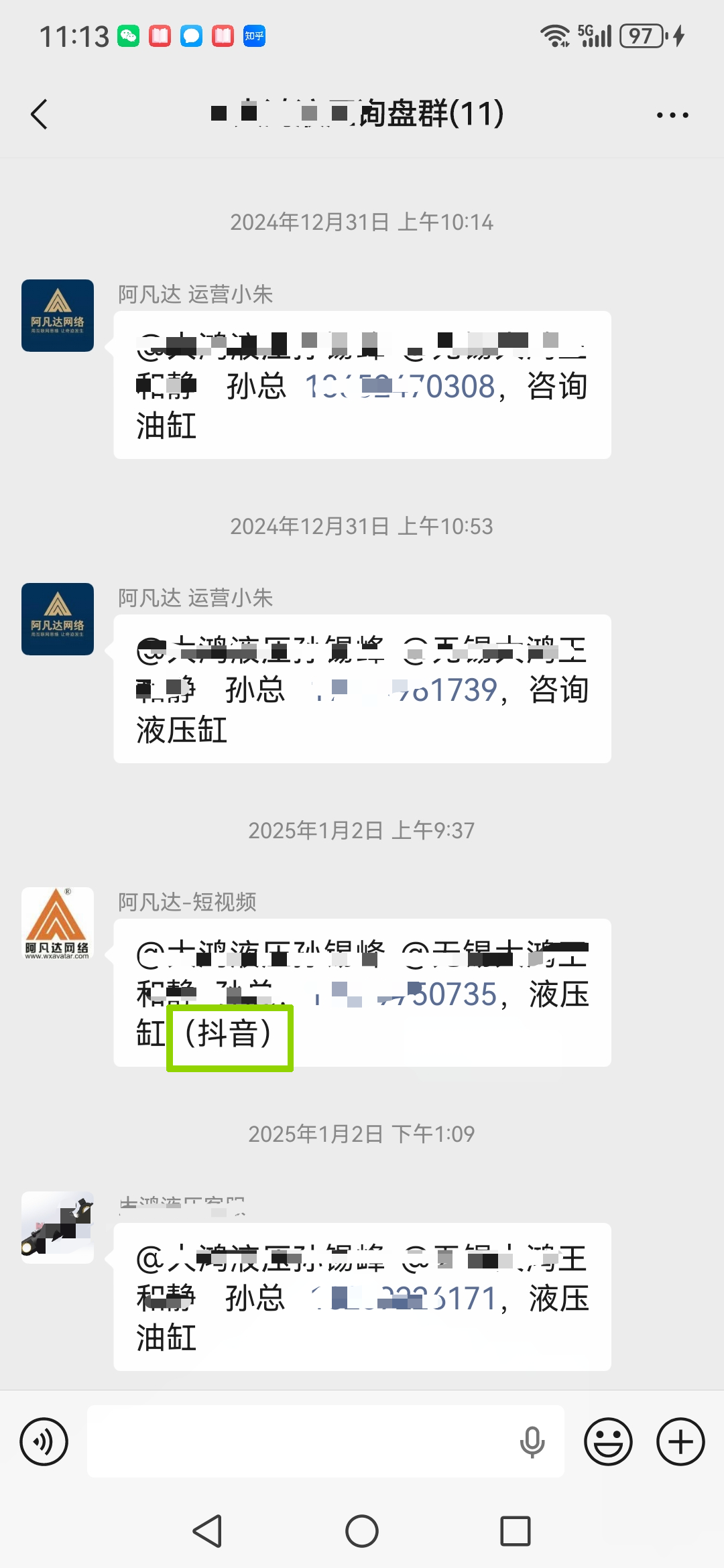Open chat settings via the ellipsis icon
The height and width of the screenshot is (1568, 724).
click(x=672, y=114)
